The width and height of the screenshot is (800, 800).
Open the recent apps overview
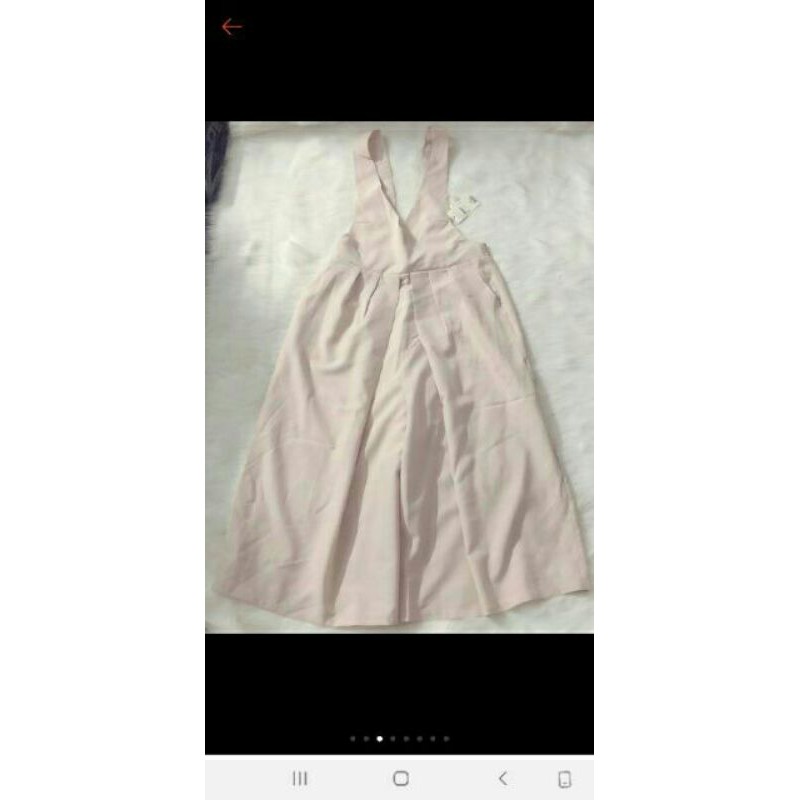tap(300, 779)
